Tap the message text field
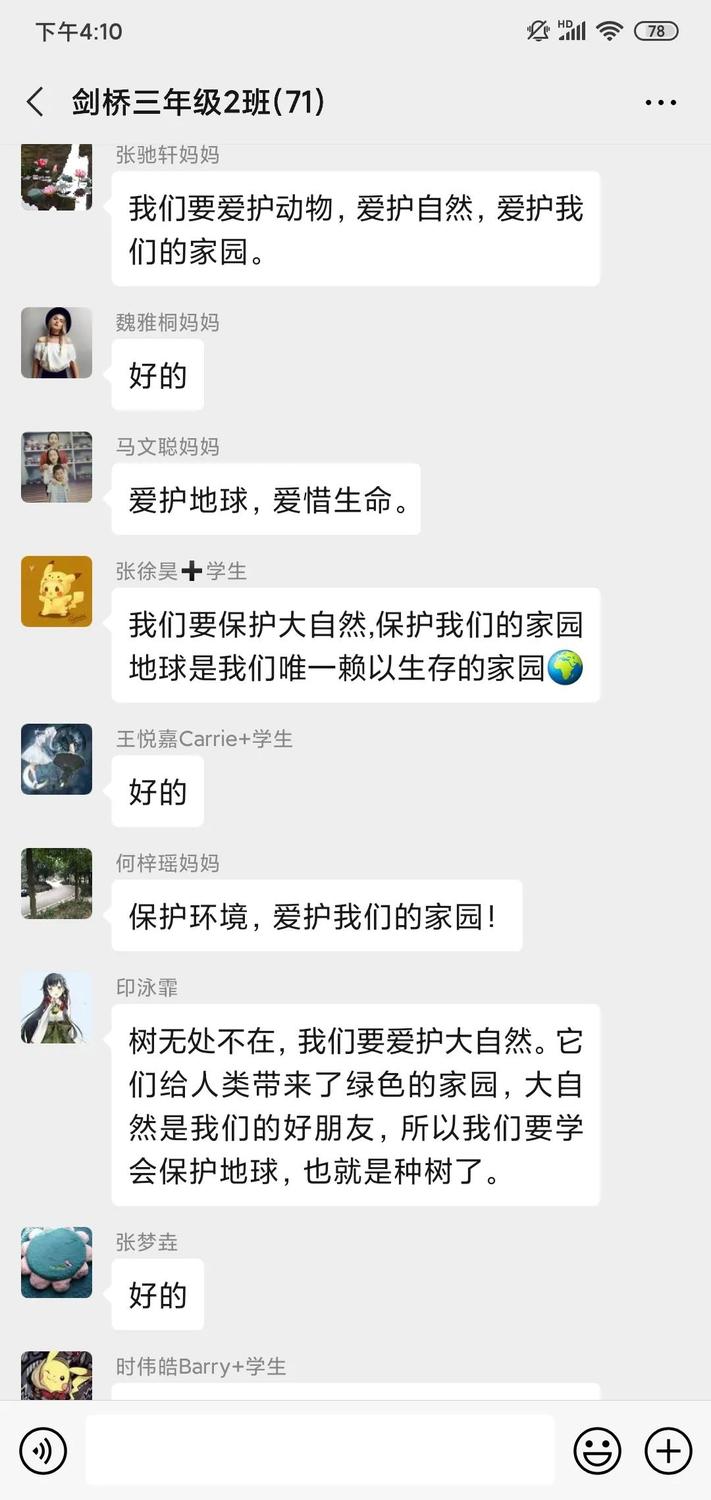Screen dimensions: 711x1500 click(320, 1450)
